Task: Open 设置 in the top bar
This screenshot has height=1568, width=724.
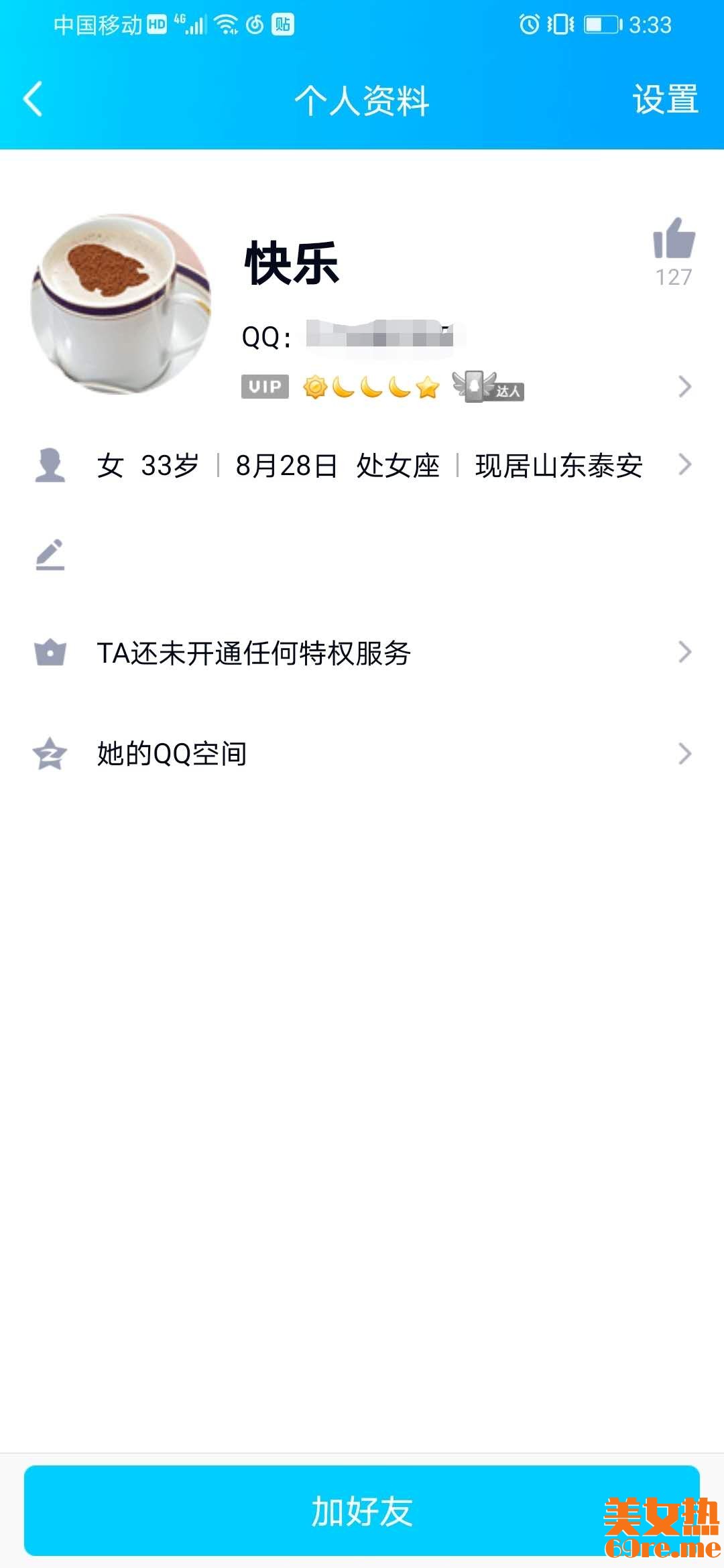Action: click(x=665, y=99)
